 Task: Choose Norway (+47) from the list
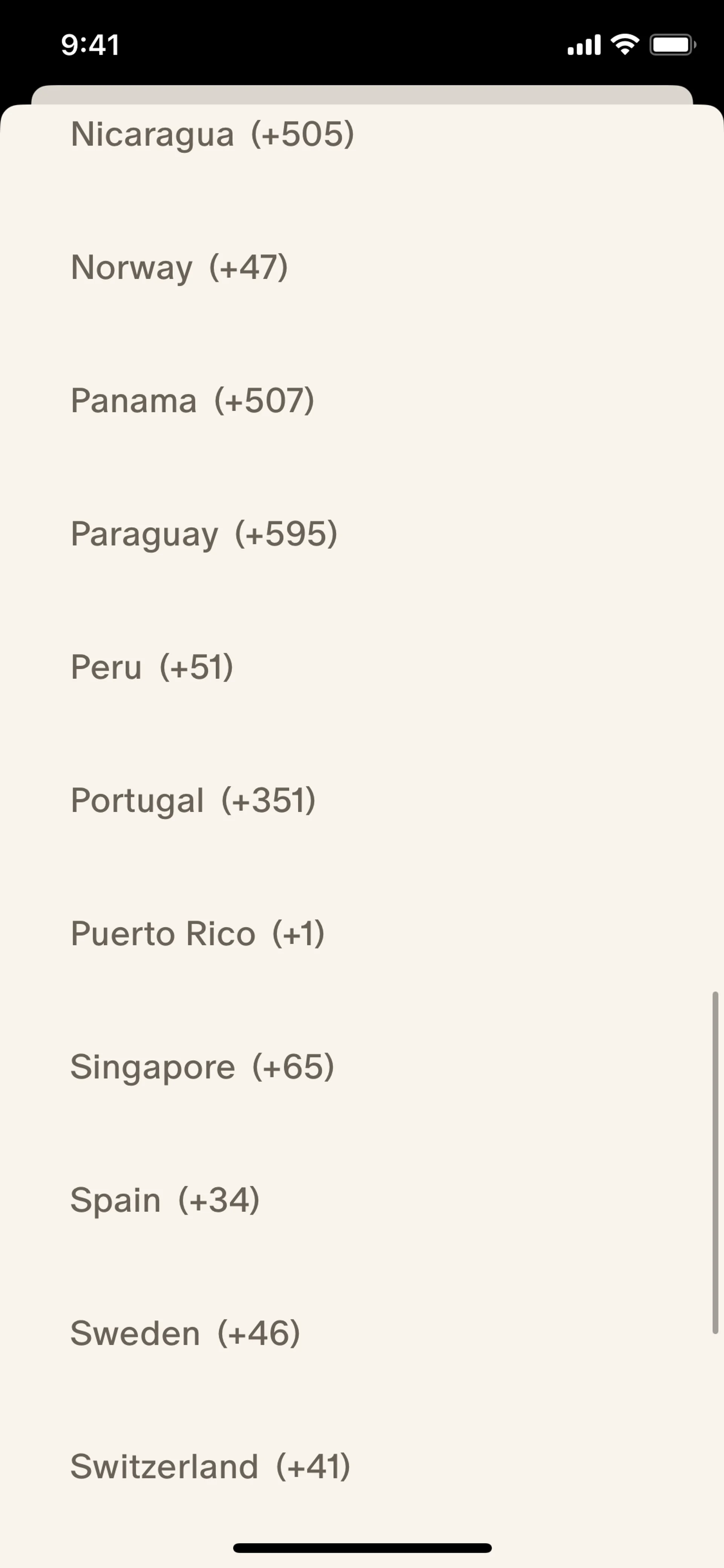[x=179, y=267]
